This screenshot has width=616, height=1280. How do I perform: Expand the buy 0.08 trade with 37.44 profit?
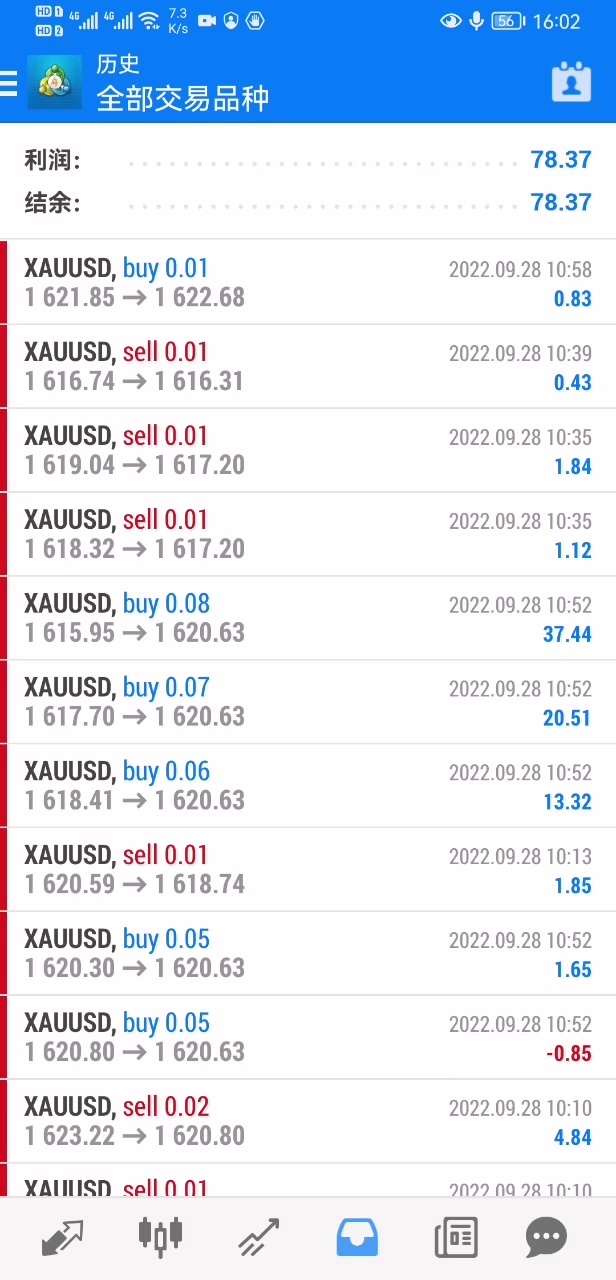[x=308, y=618]
